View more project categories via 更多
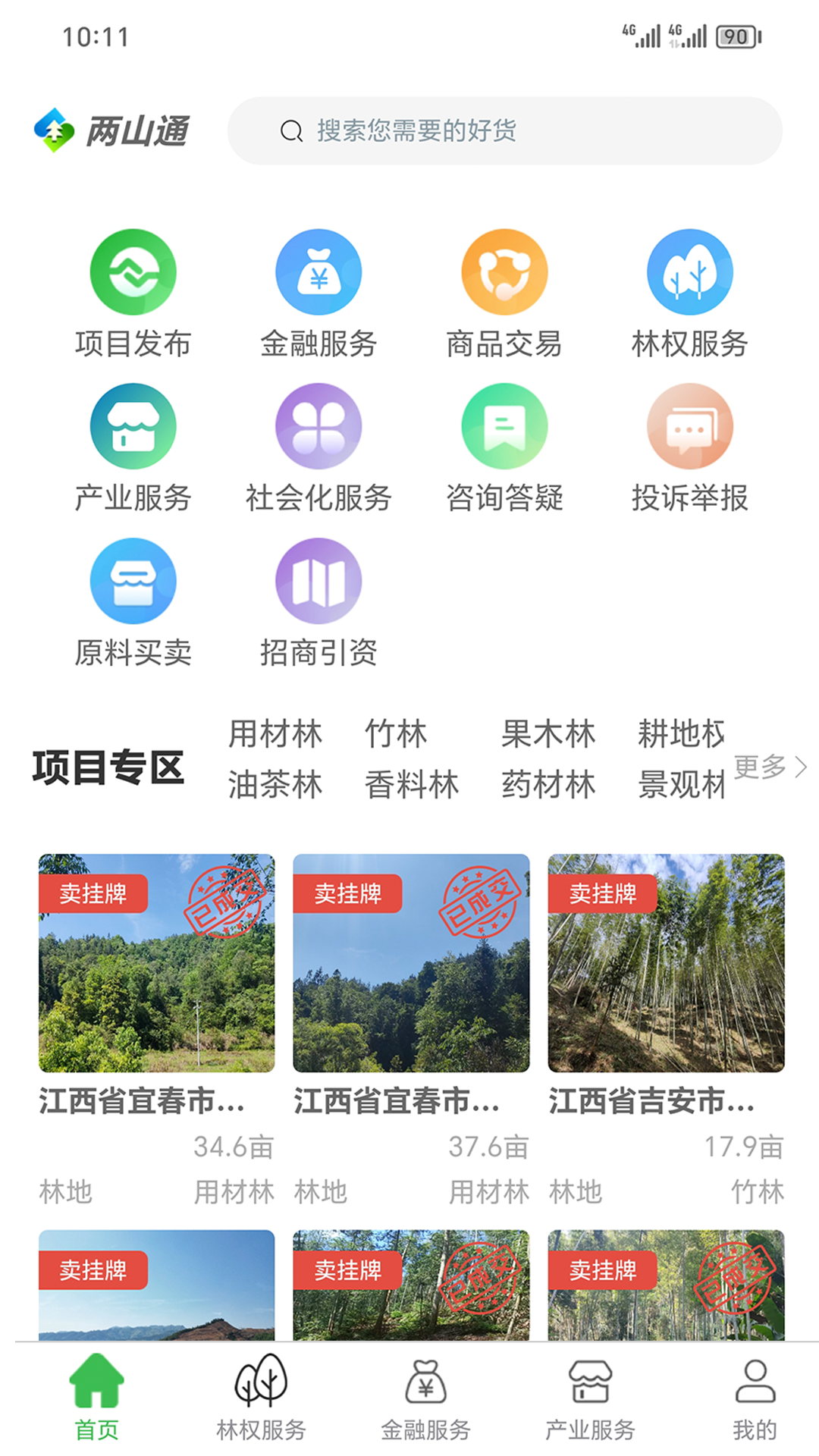819x1456 pixels. (770, 767)
